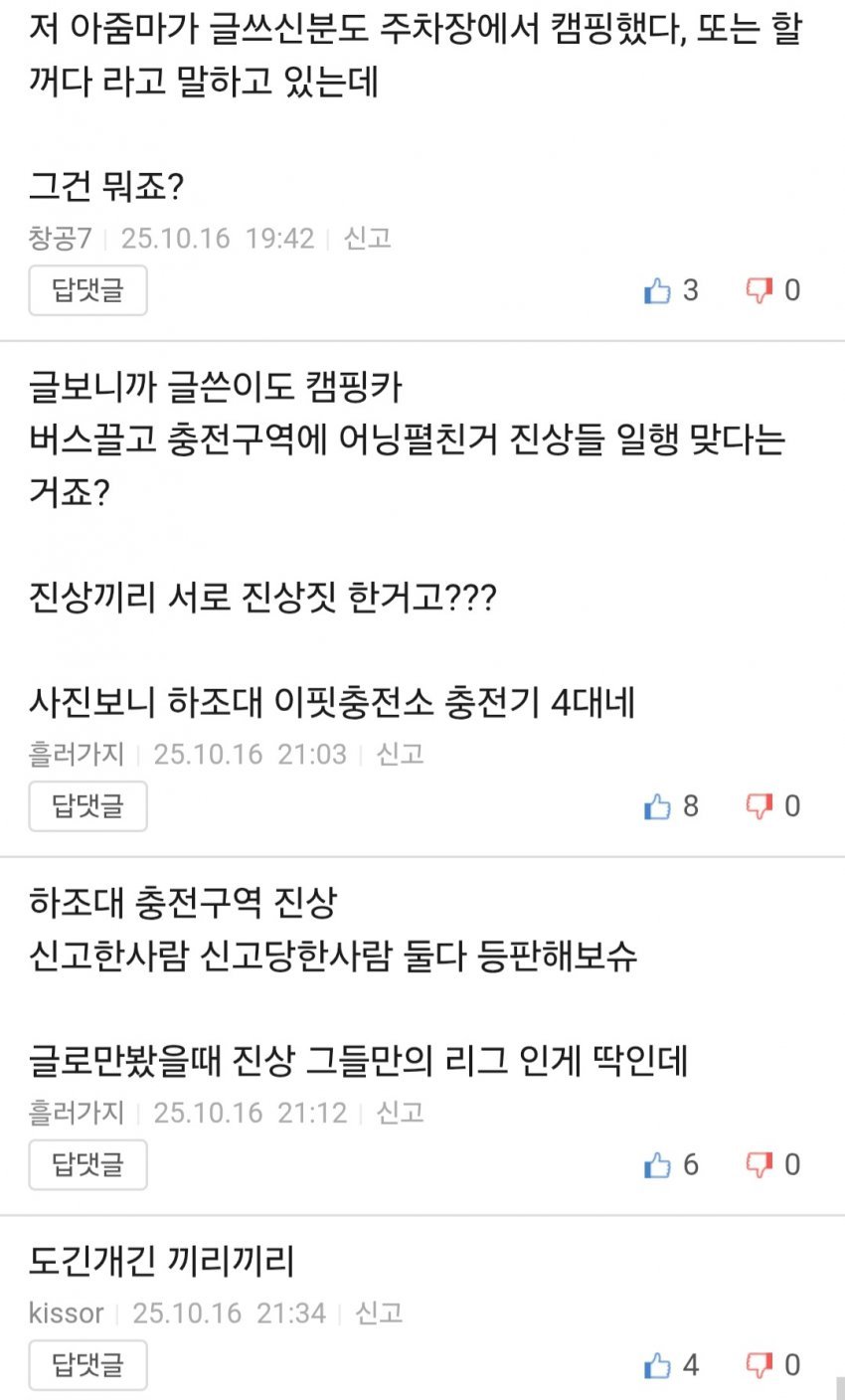
Task: Upvote kissor's comment
Action: [658, 1365]
